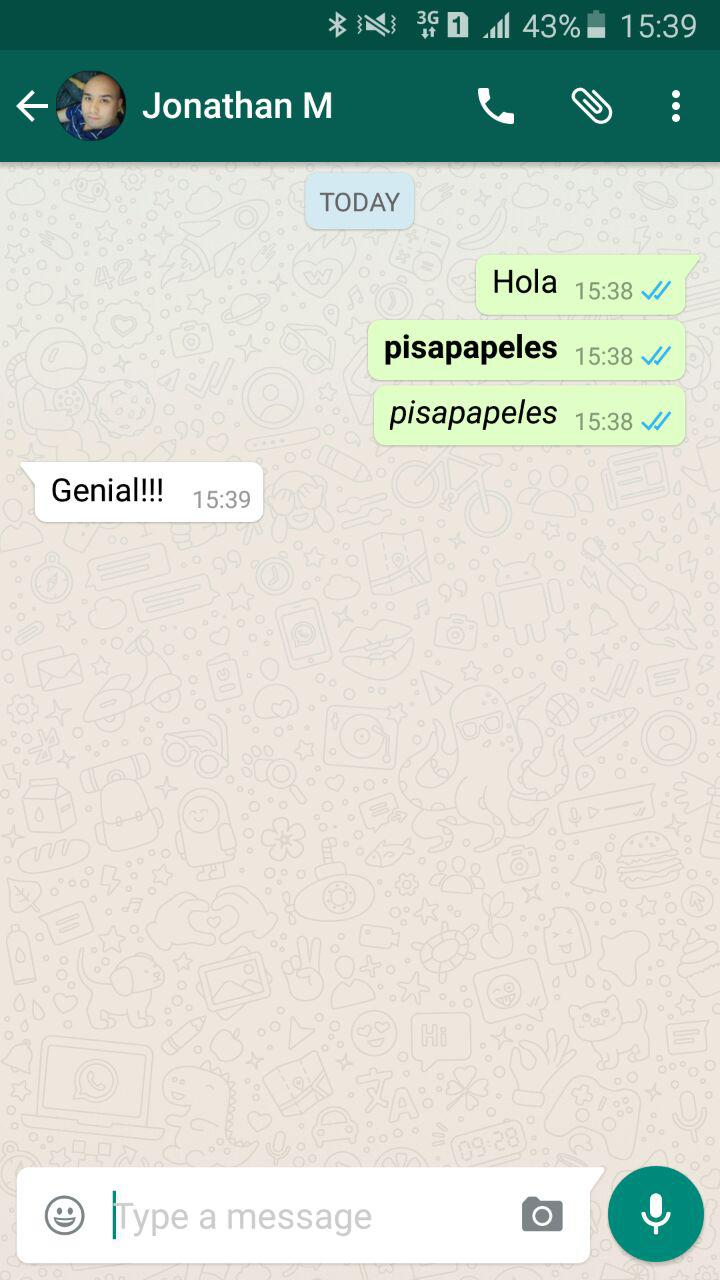
Task: Start a voice call with Jonathan M
Action: 495,106
